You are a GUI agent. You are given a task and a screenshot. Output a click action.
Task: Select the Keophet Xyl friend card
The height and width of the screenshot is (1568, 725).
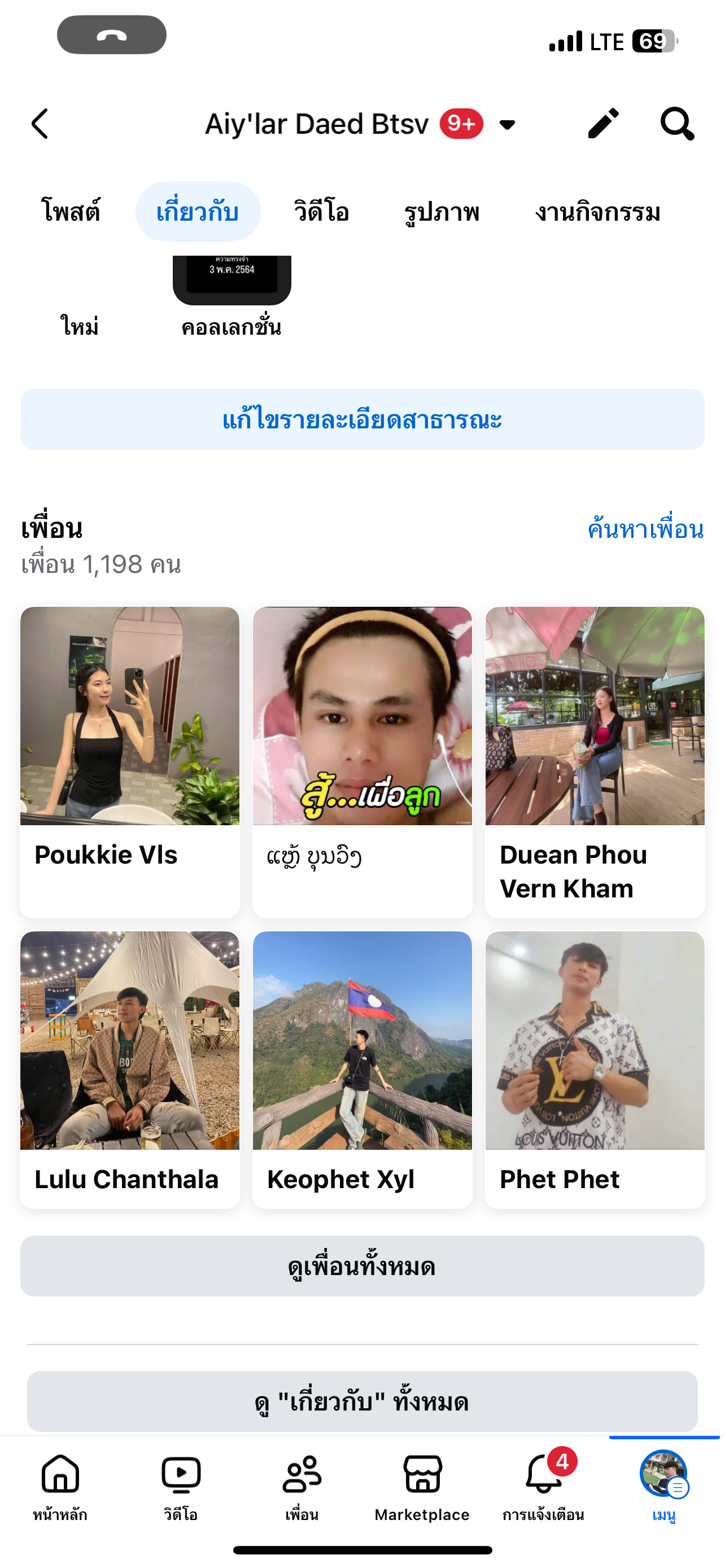[362, 1069]
